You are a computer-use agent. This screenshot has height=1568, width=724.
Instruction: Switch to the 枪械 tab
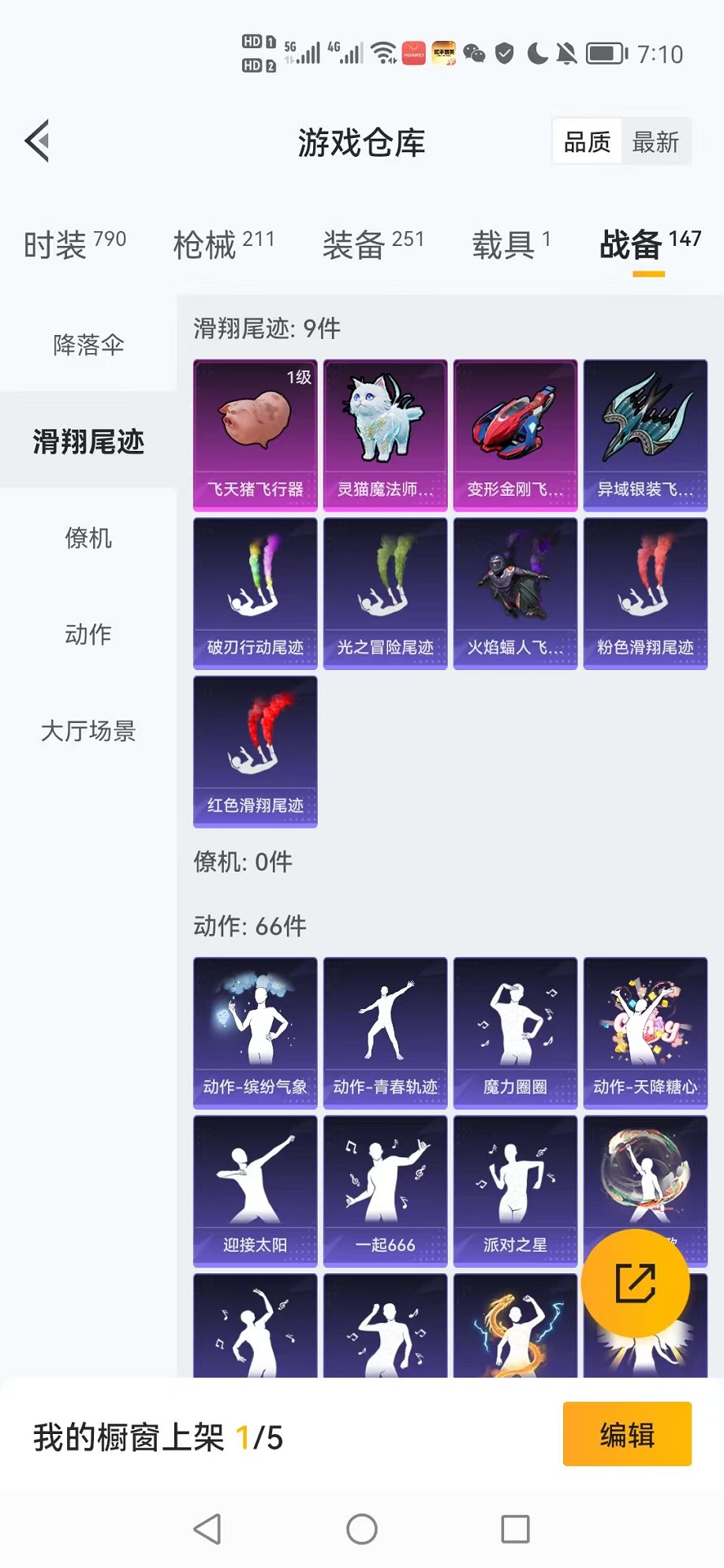tap(223, 244)
